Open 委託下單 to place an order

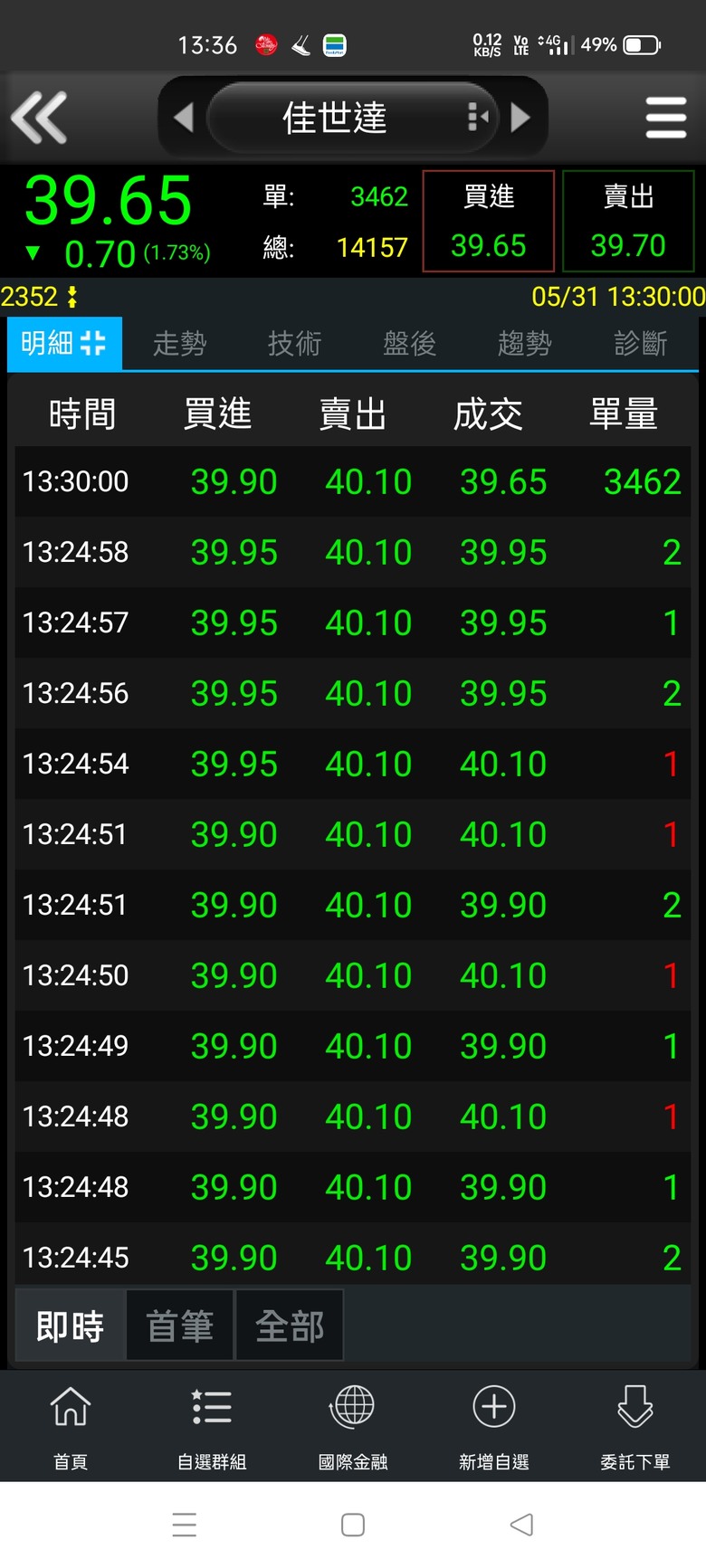coord(635,1425)
